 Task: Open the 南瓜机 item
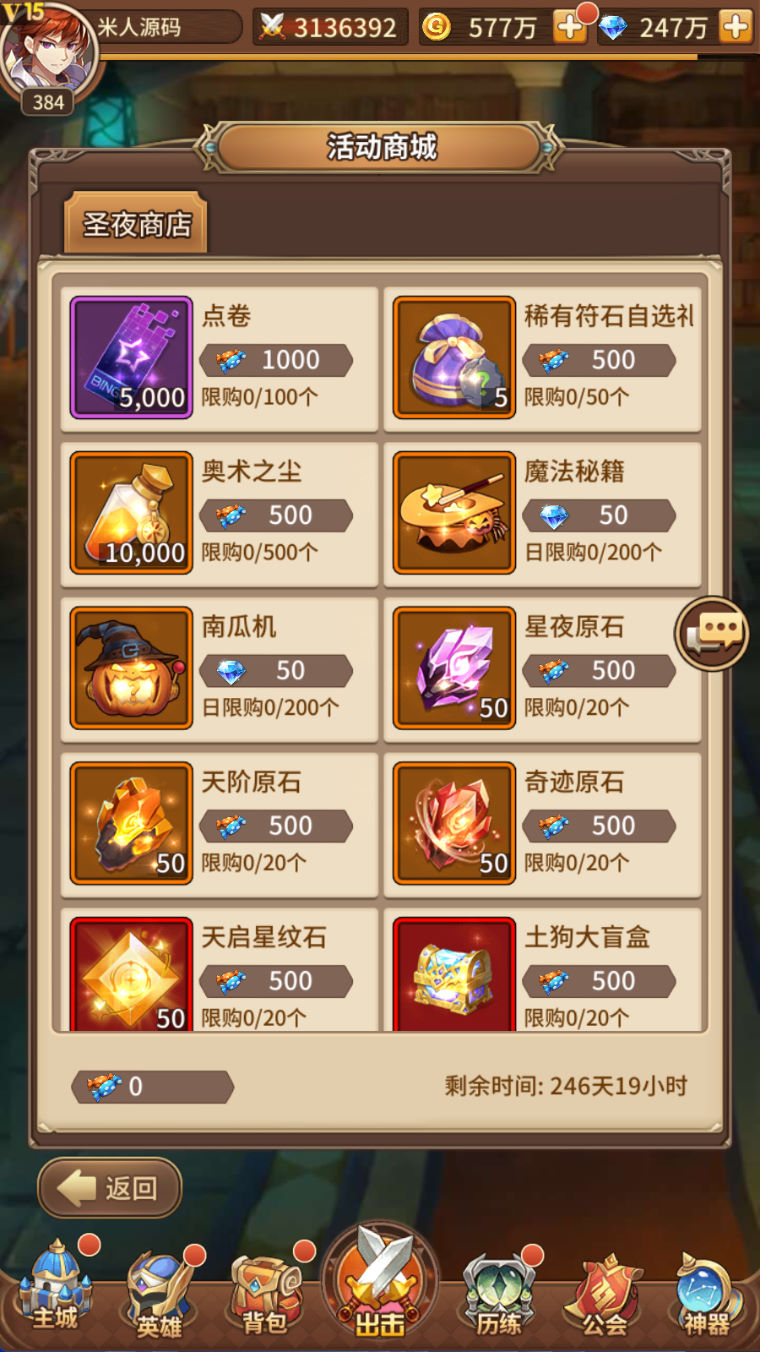click(131, 667)
